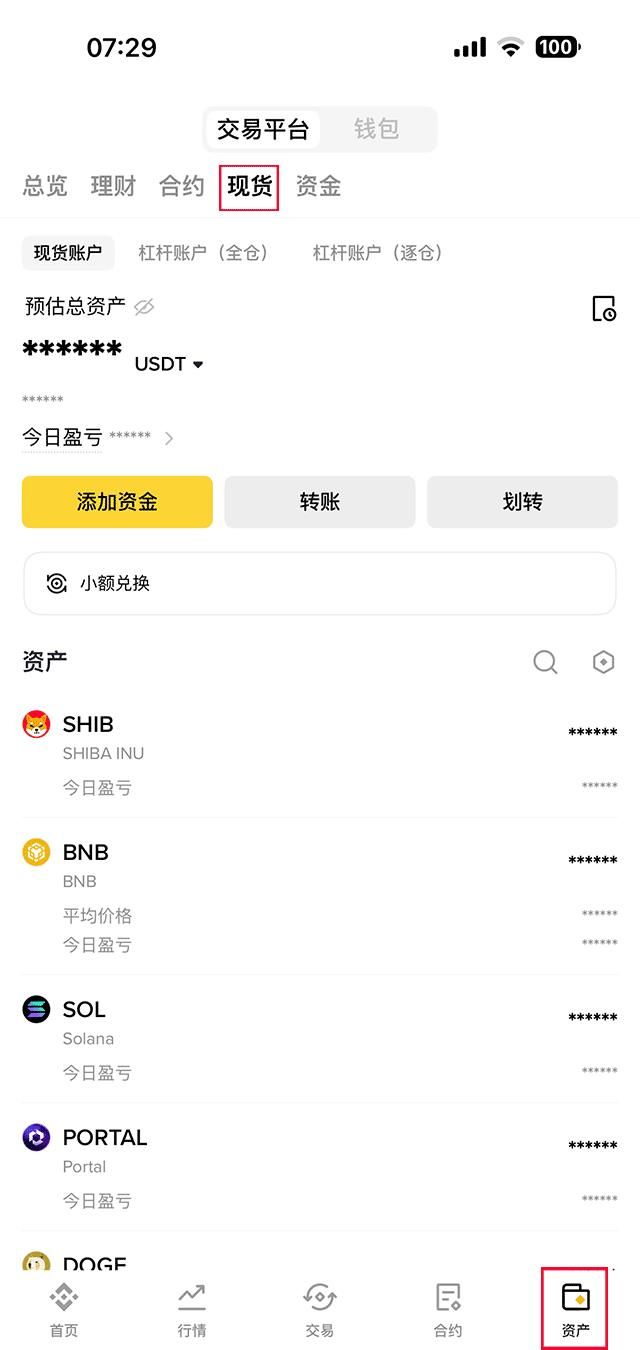Tap the 转账 button
The width and height of the screenshot is (640, 1350).
pos(320,502)
